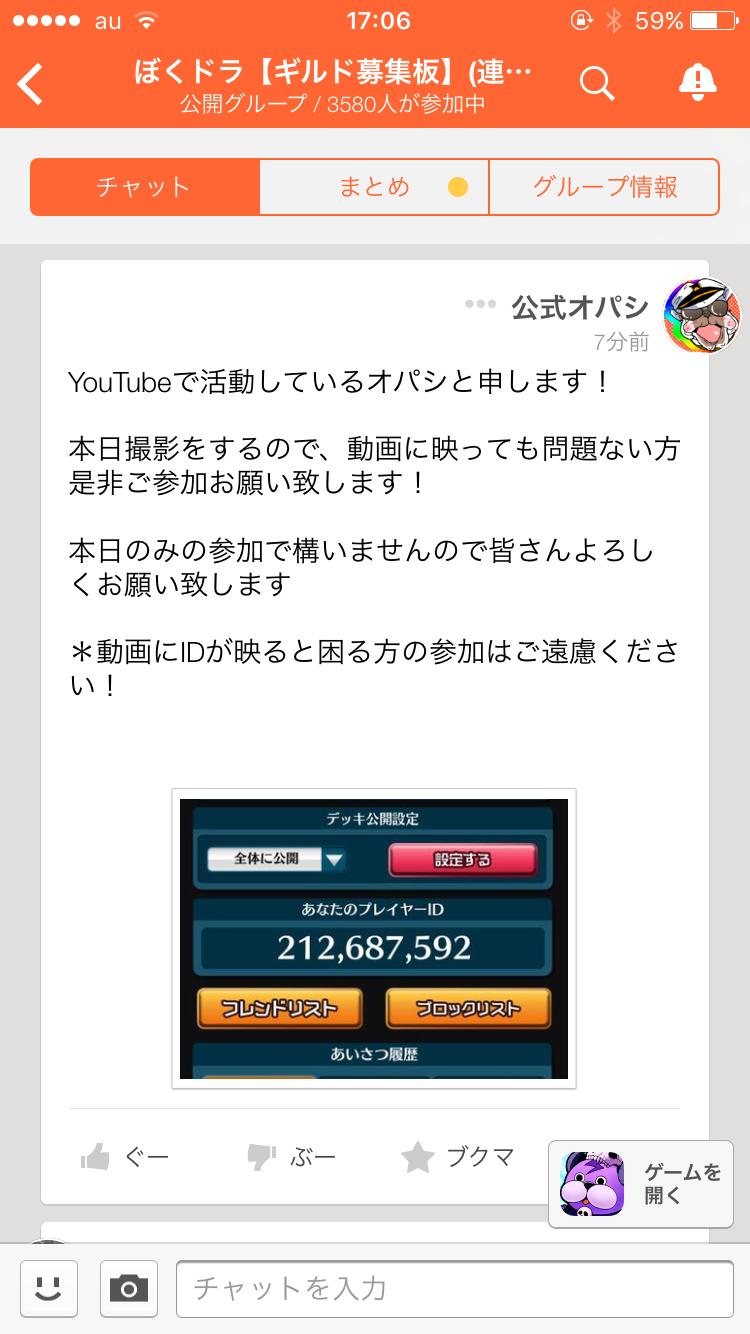Open the three-dot menu on 公式オパシ's post

pos(480,305)
